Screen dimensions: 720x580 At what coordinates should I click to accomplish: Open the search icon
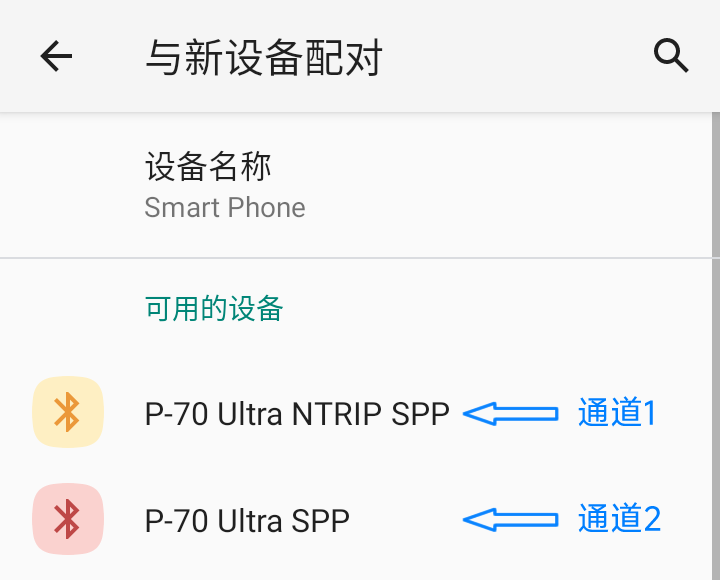671,56
